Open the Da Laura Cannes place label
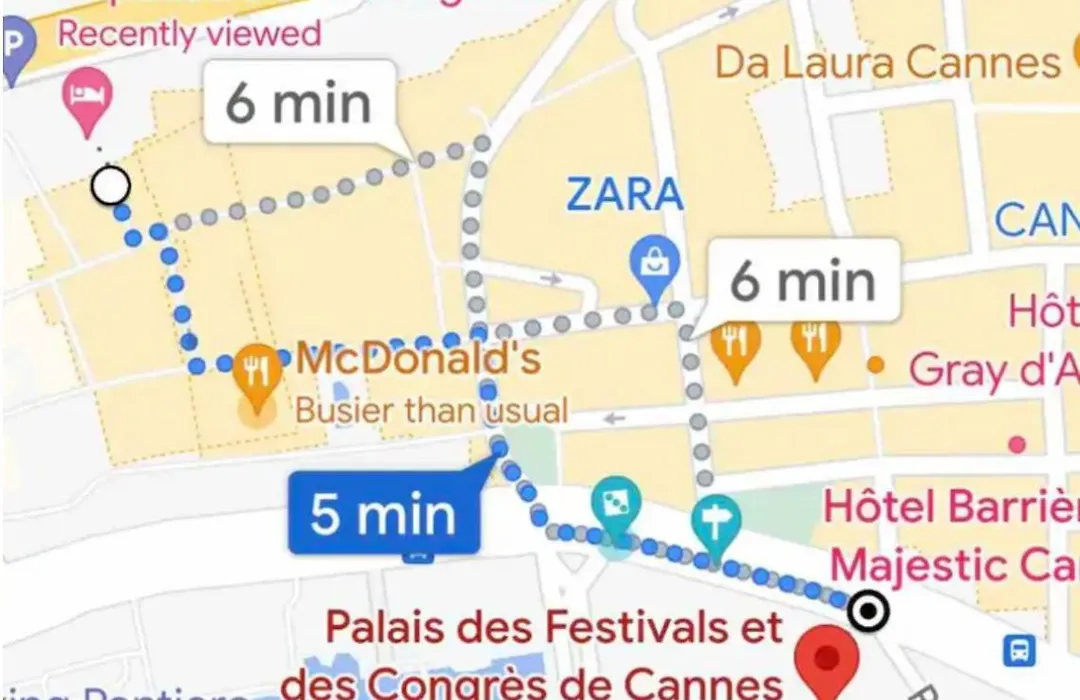The width and height of the screenshot is (1080, 700). point(886,63)
